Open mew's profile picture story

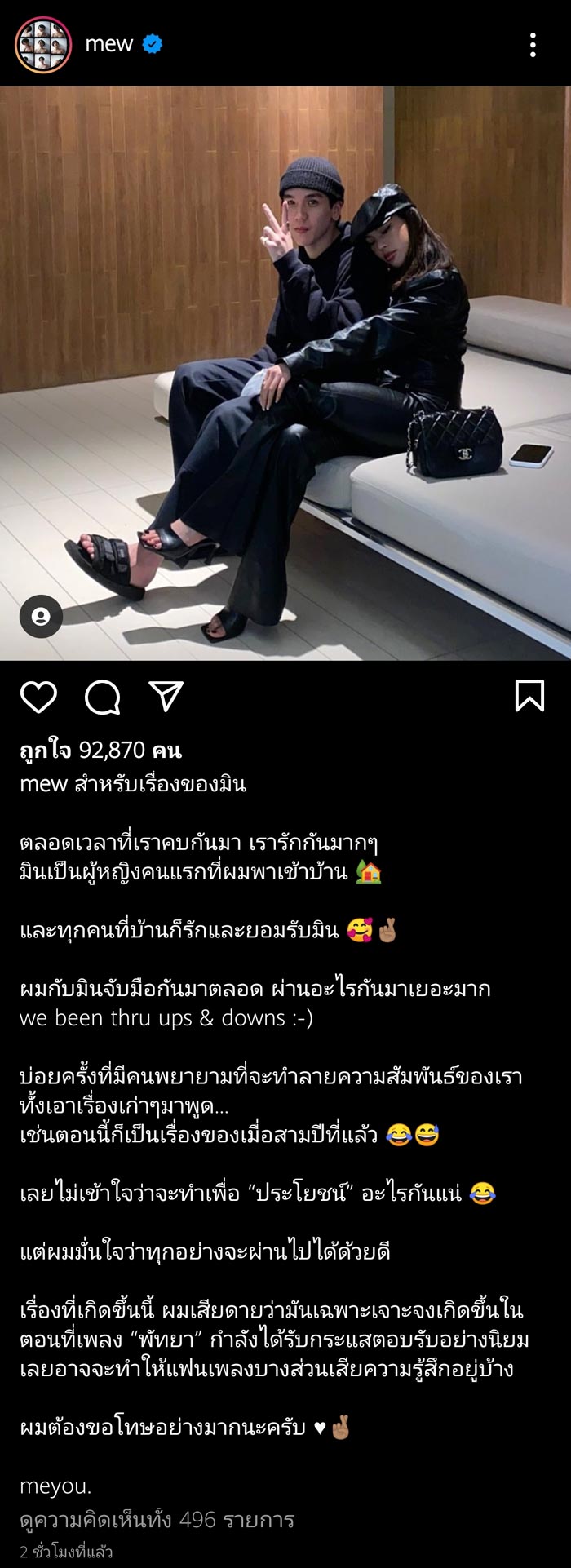43,45
